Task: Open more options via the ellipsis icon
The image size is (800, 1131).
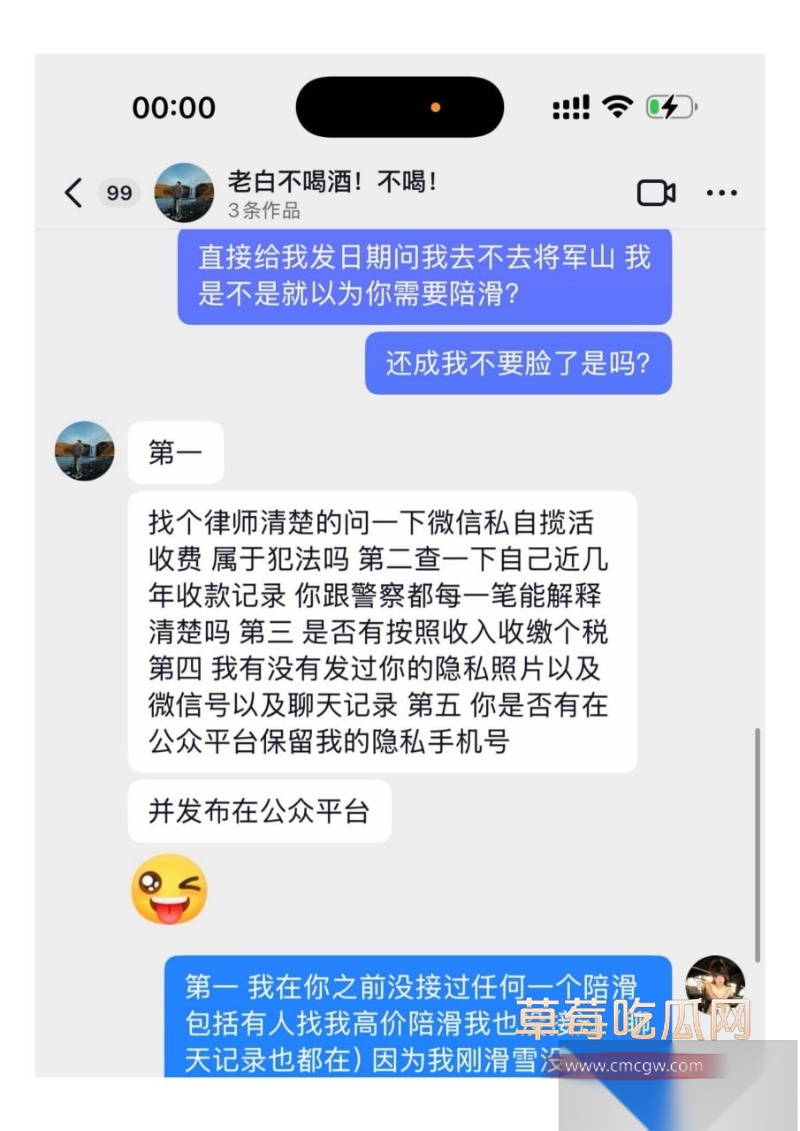Action: (x=722, y=192)
